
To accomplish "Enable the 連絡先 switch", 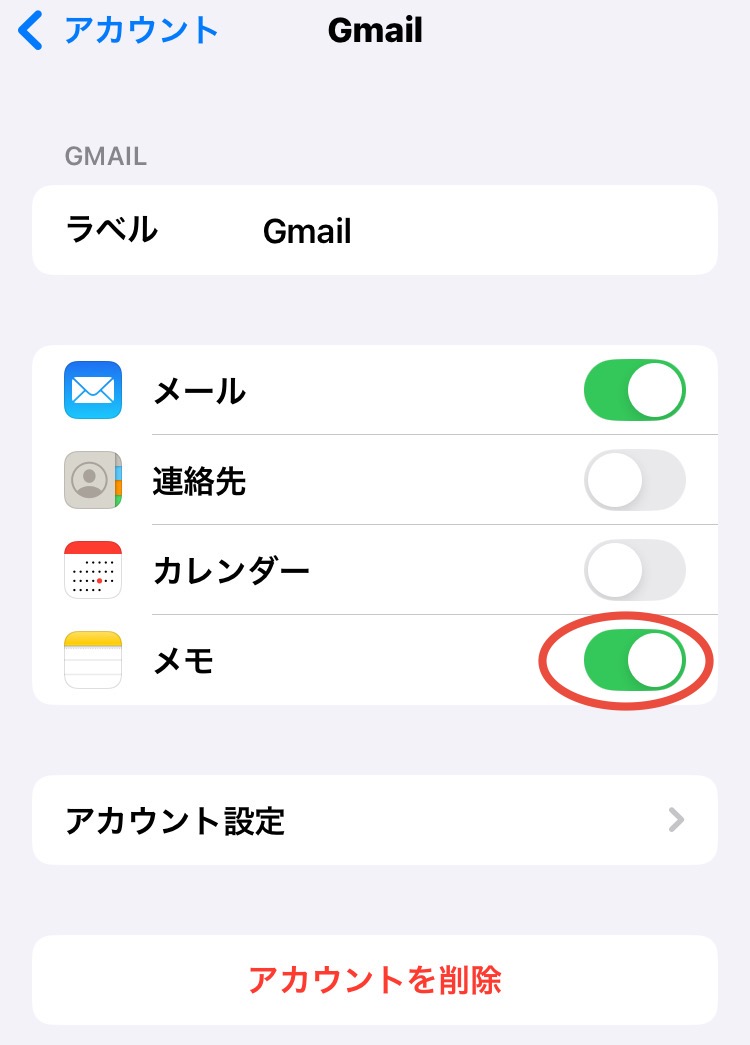I will (x=634, y=480).
